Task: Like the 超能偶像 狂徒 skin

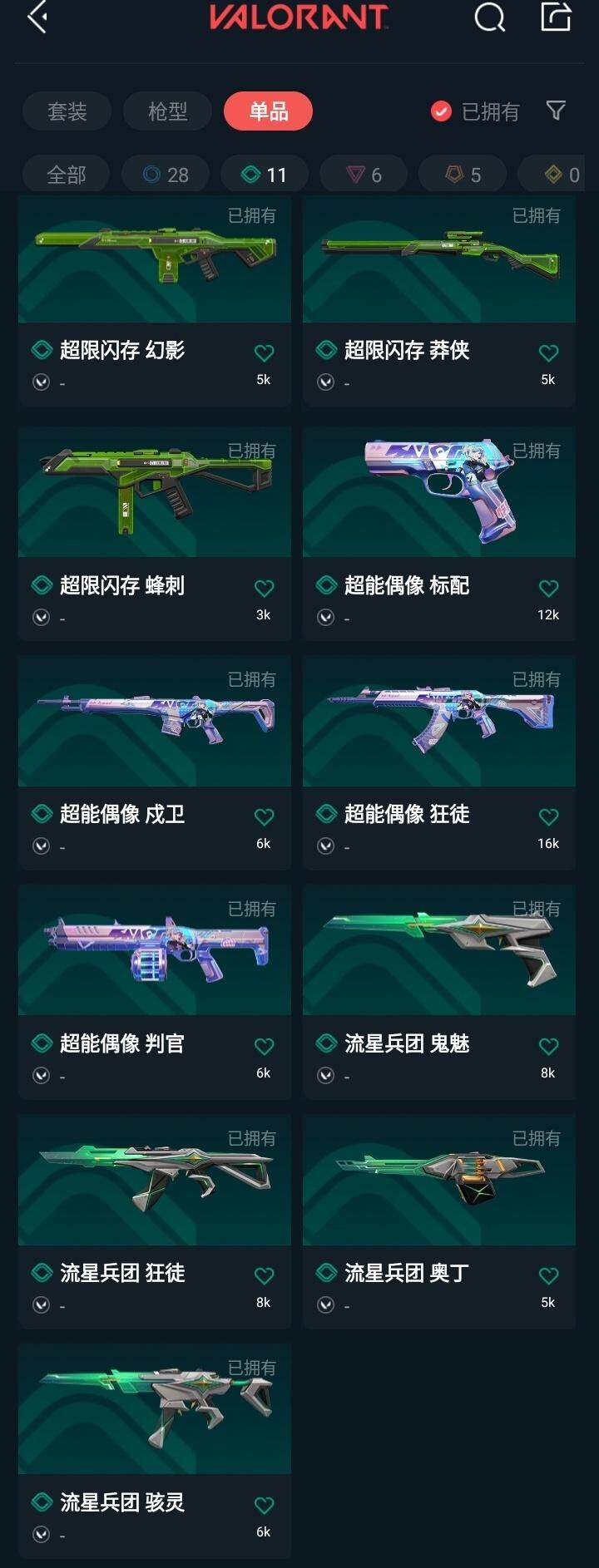Action: click(548, 817)
